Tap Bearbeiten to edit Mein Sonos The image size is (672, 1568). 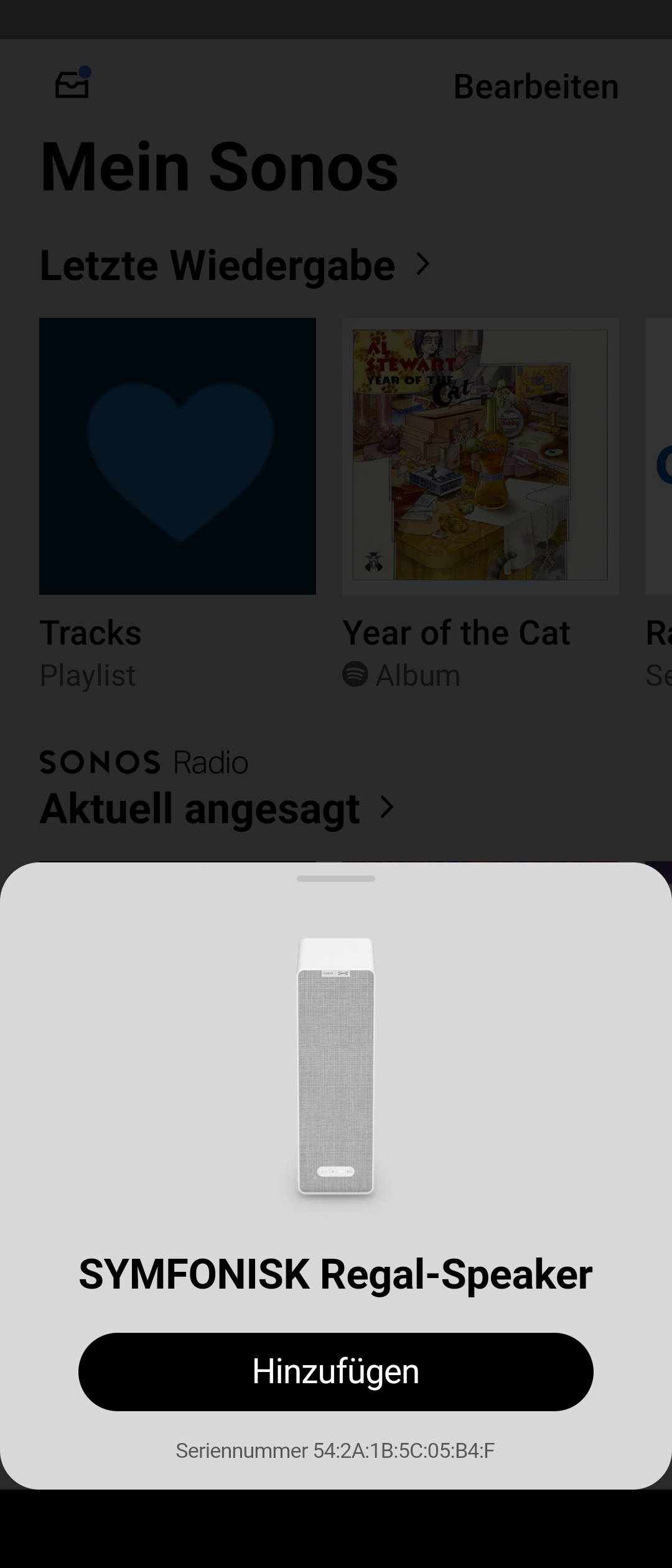click(536, 86)
